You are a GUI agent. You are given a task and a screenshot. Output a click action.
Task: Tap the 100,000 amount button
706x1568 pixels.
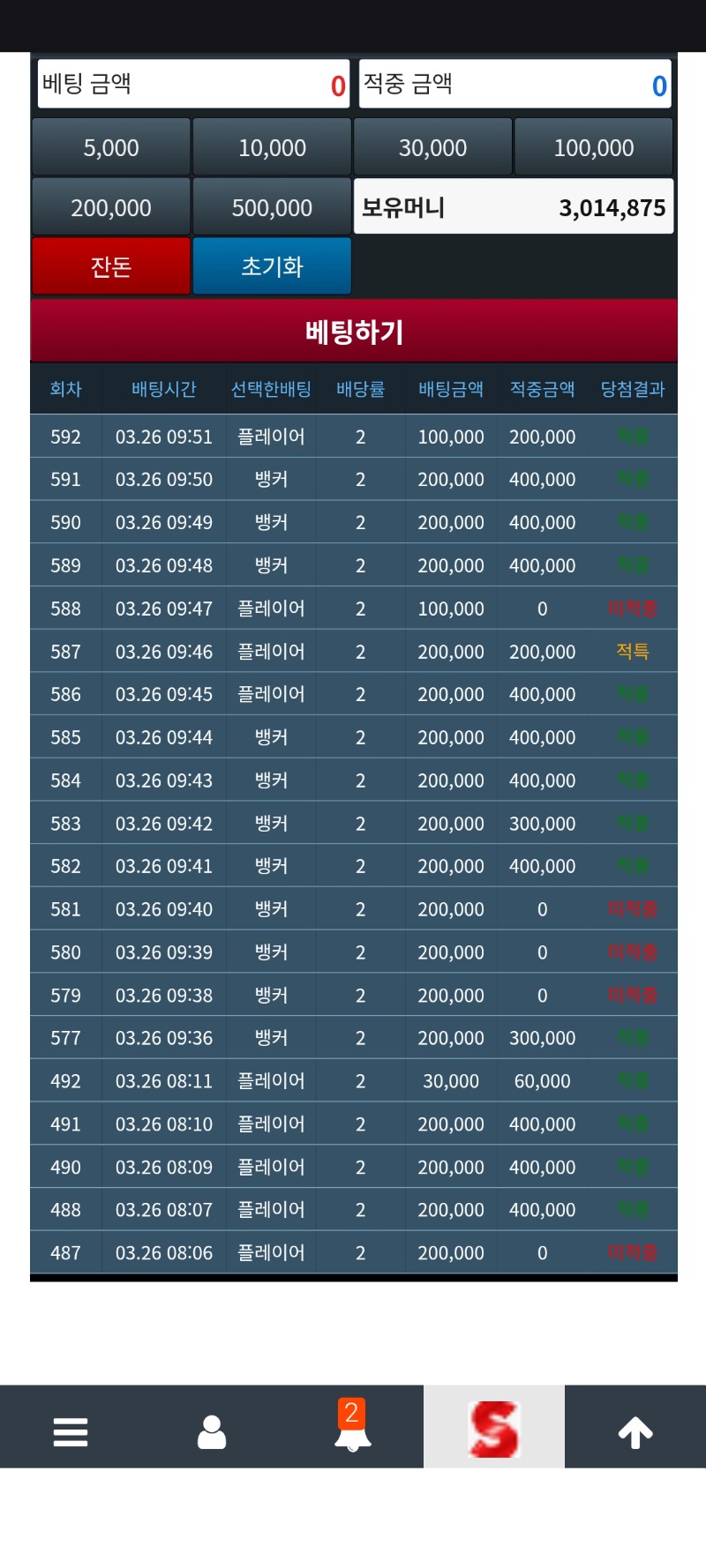click(593, 147)
